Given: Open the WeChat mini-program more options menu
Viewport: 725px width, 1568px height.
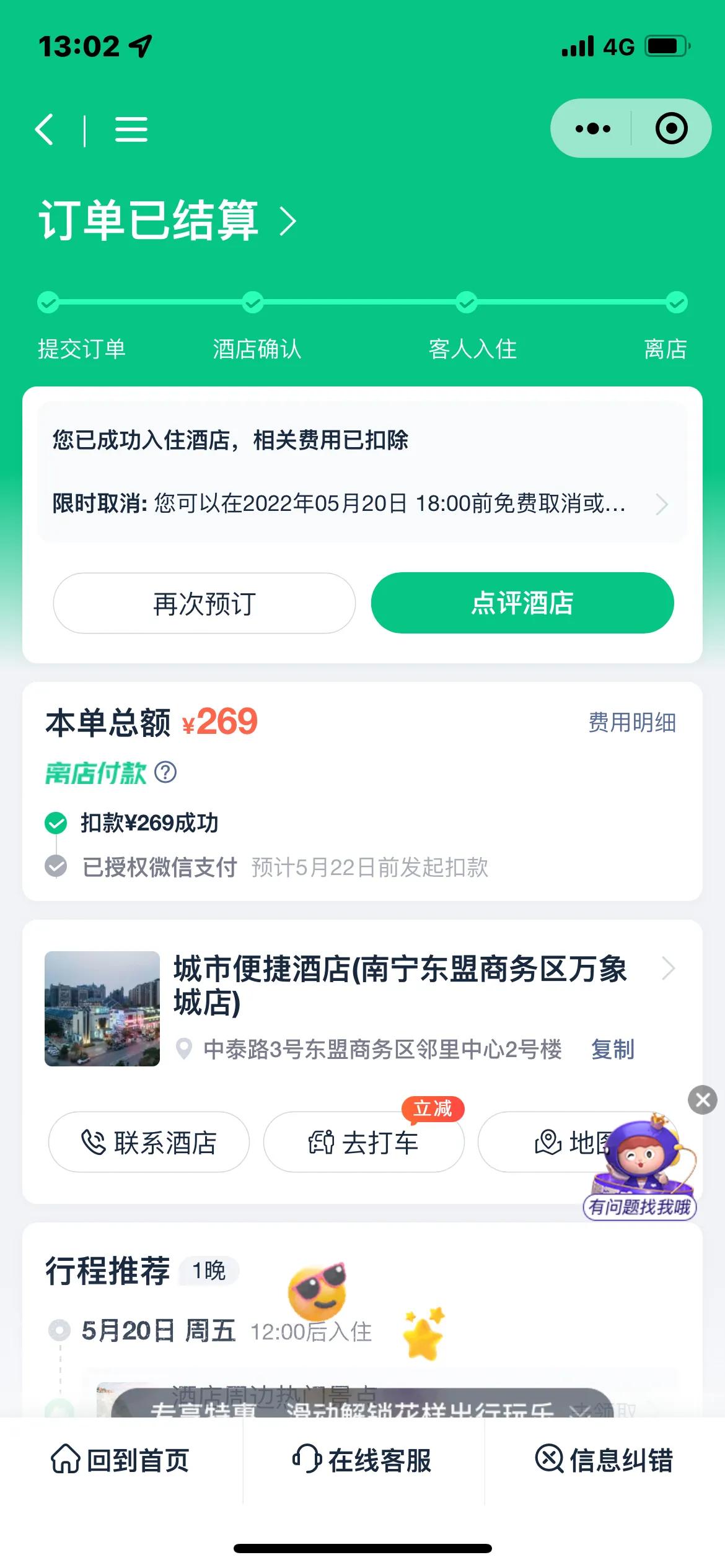Looking at the screenshot, I should tap(593, 128).
